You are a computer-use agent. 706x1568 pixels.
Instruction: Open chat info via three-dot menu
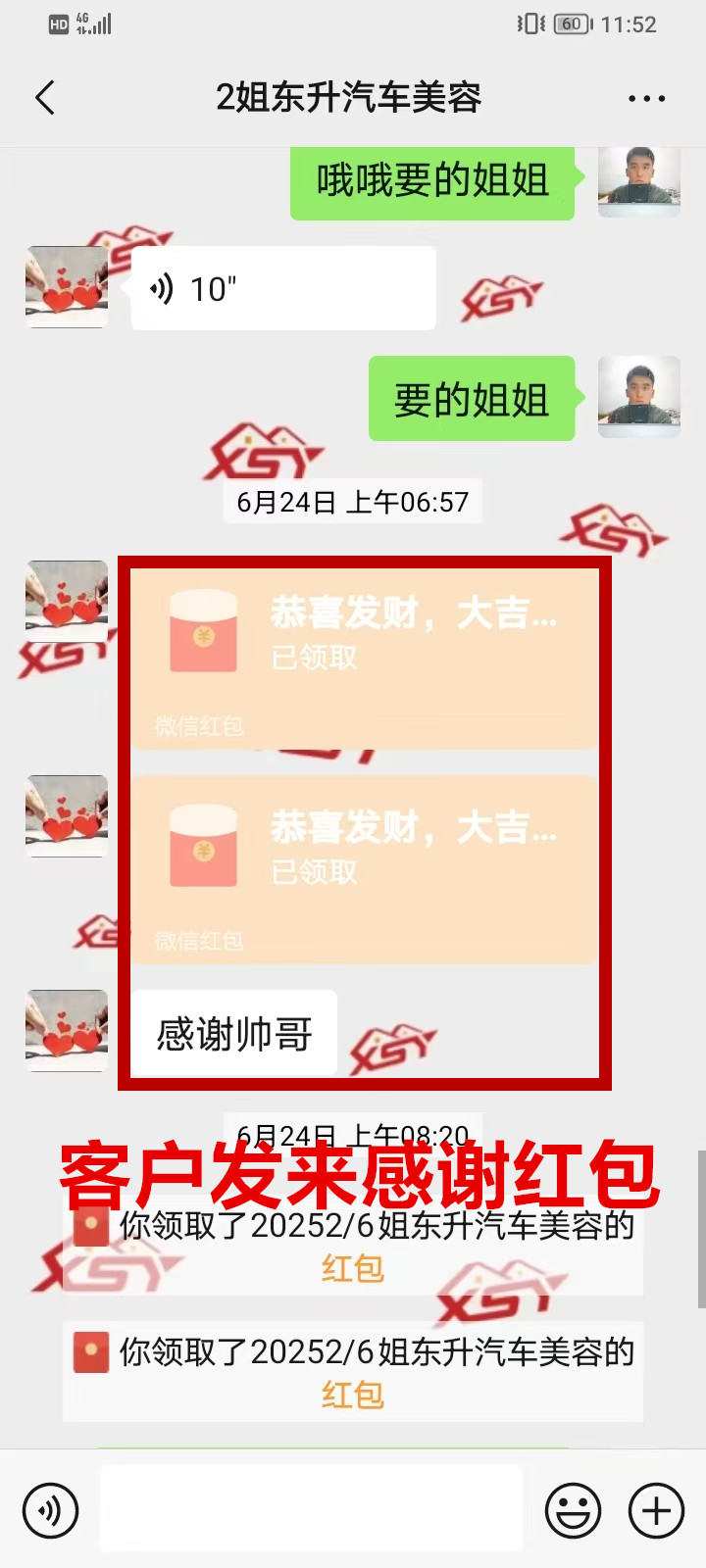point(646,98)
